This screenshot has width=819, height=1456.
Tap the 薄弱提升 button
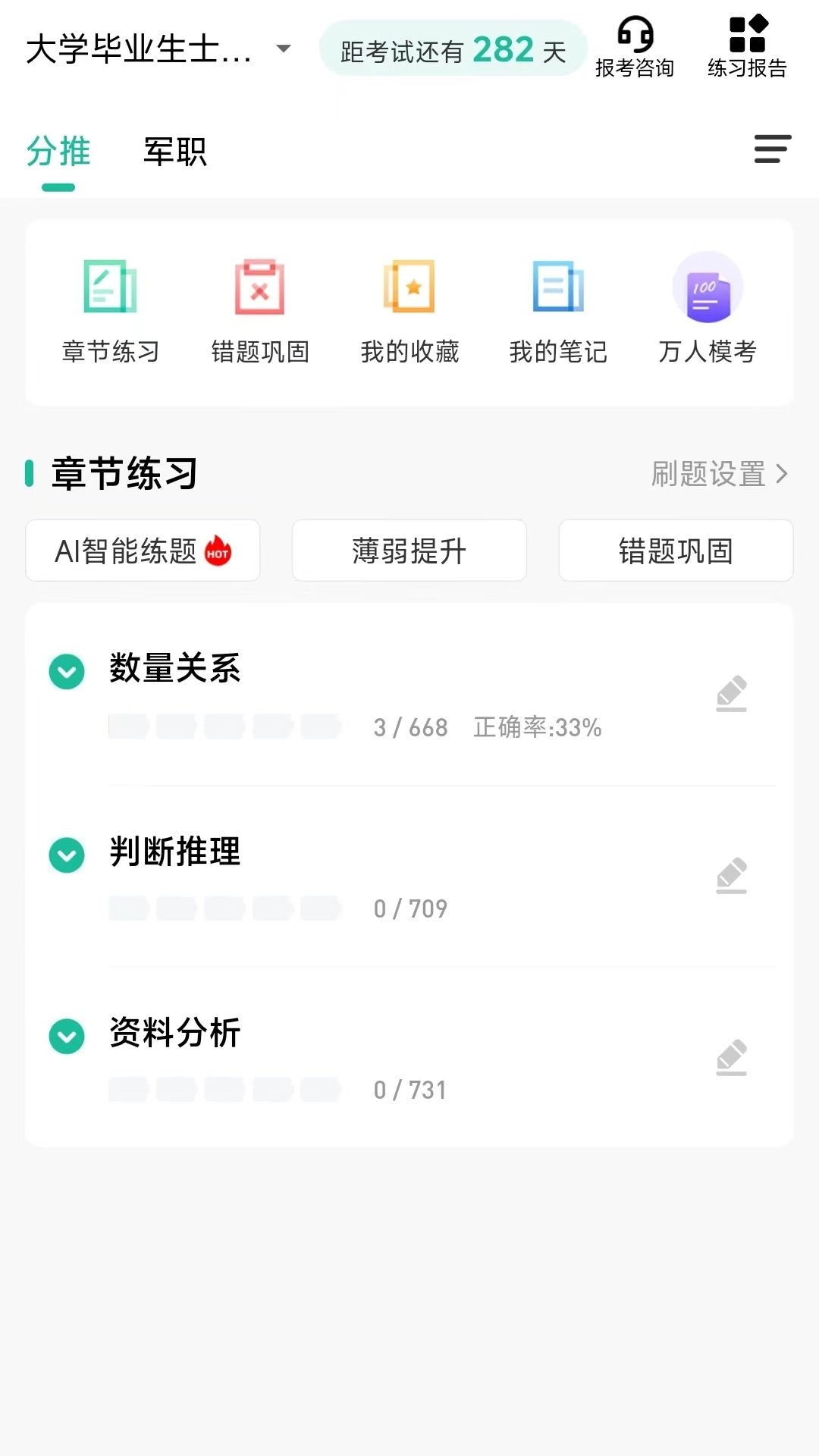pyautogui.click(x=409, y=551)
